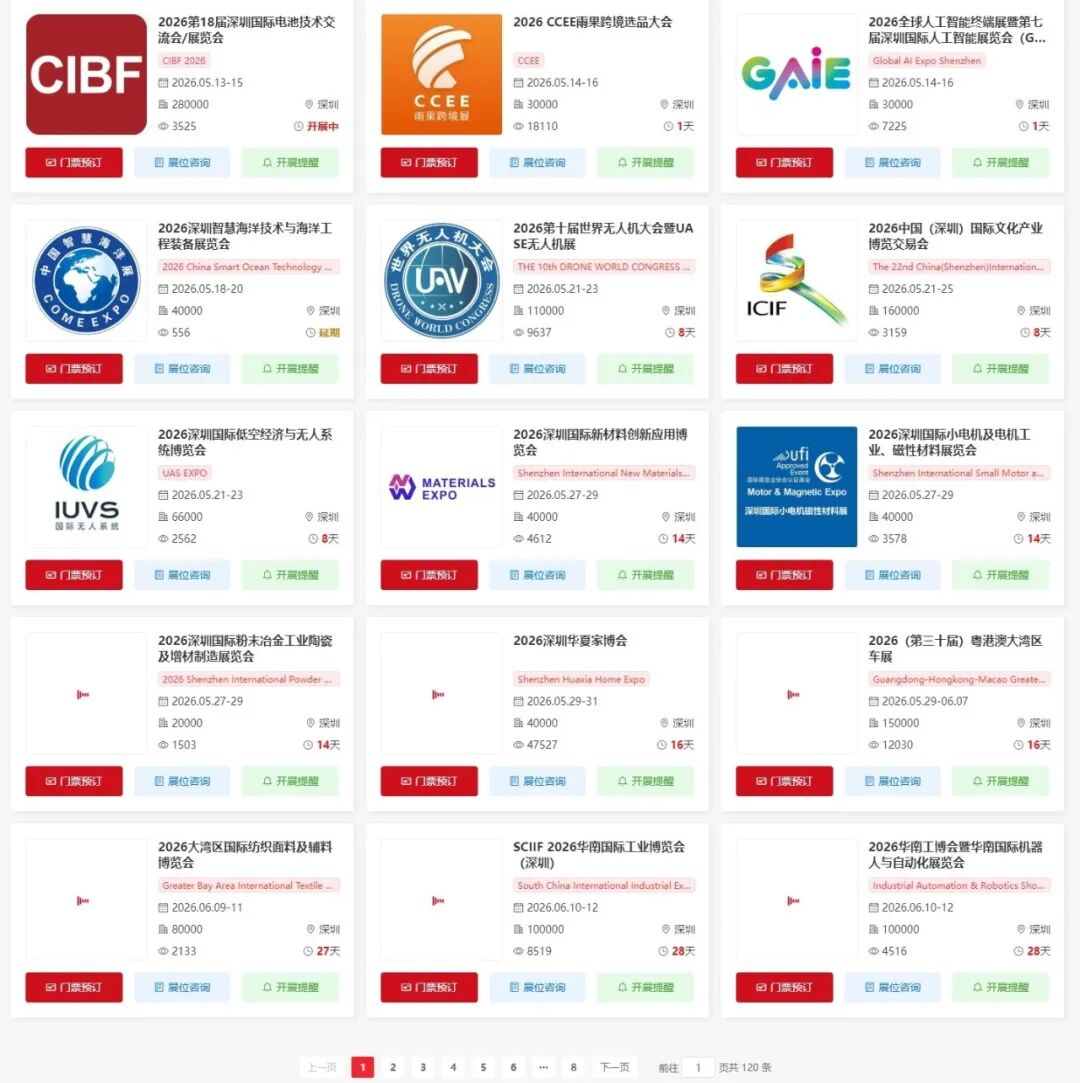The height and width of the screenshot is (1083, 1080).
Task: Open the ellipsis to show more page numbers
Action: pyautogui.click(x=543, y=1067)
